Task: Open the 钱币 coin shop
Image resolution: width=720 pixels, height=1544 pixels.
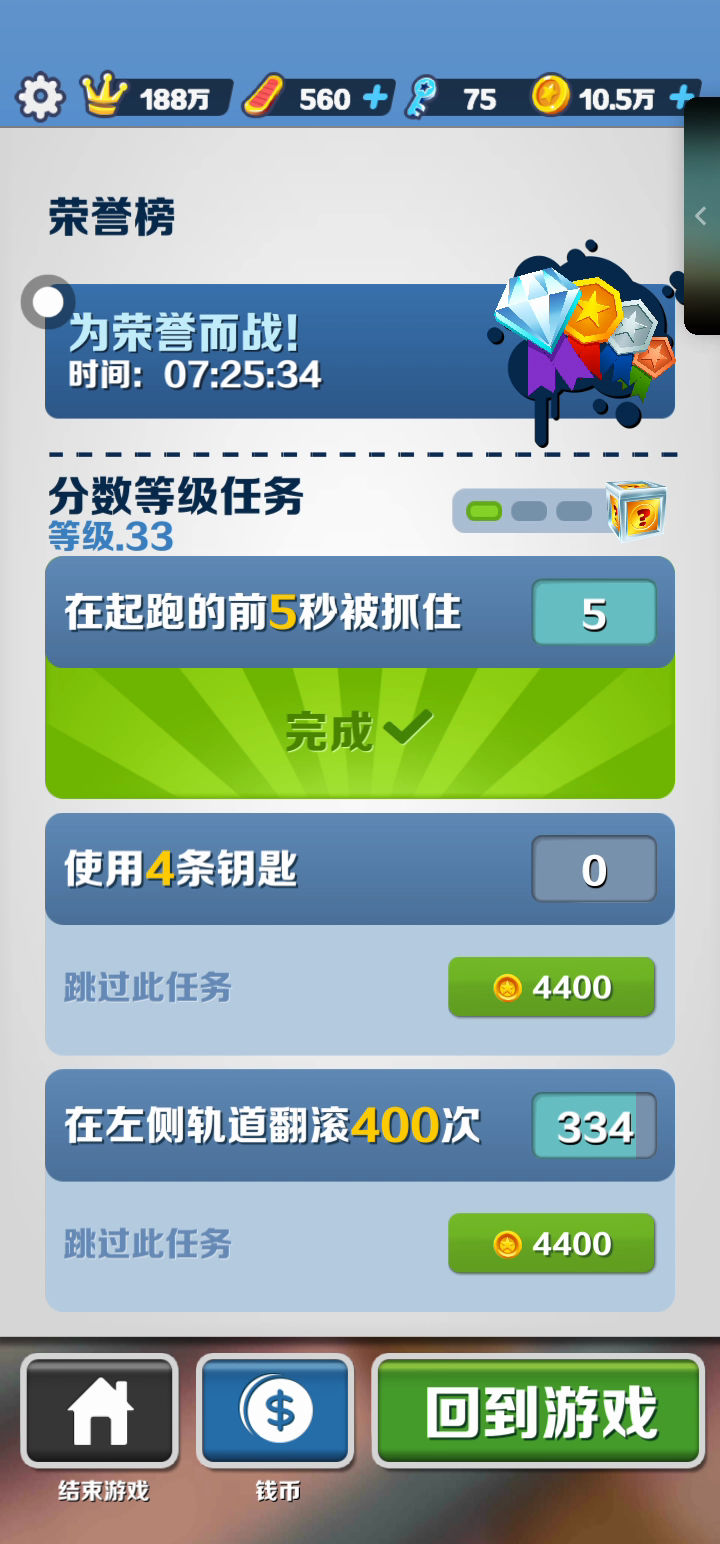Action: pyautogui.click(x=275, y=1411)
